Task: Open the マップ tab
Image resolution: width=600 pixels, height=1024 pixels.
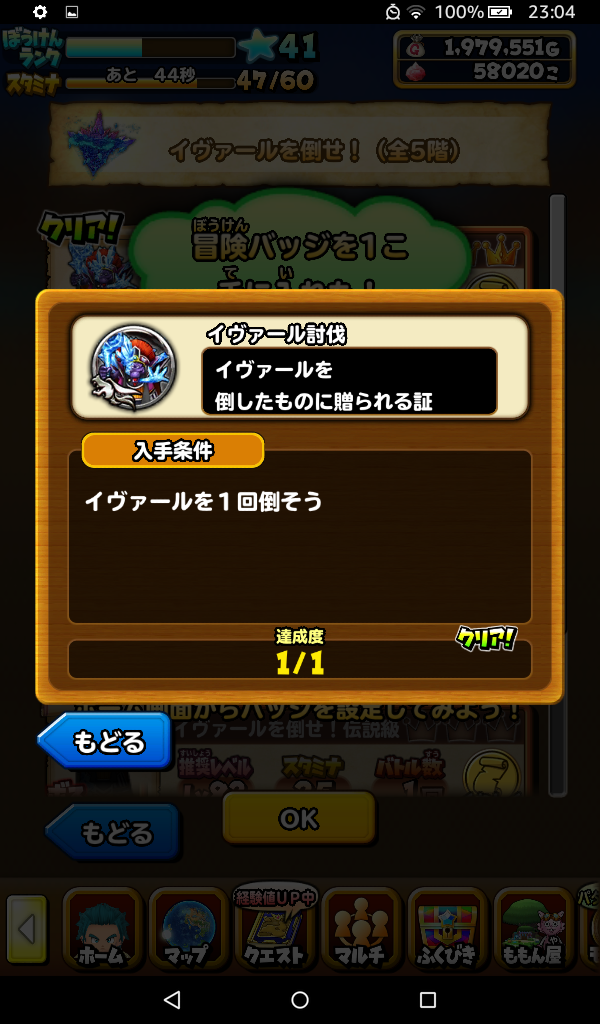Action: (x=188, y=930)
